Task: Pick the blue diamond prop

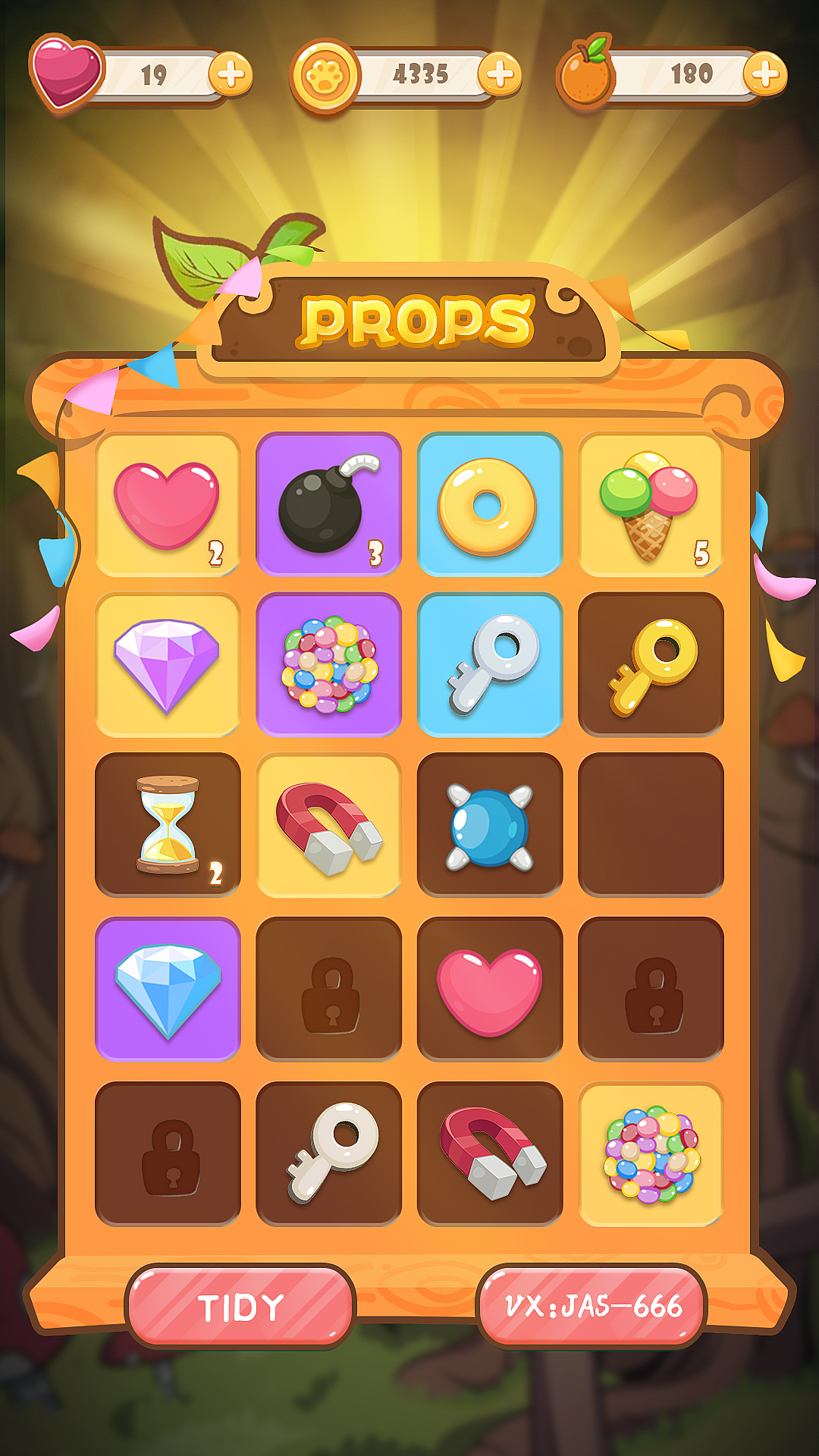Action: click(168, 989)
